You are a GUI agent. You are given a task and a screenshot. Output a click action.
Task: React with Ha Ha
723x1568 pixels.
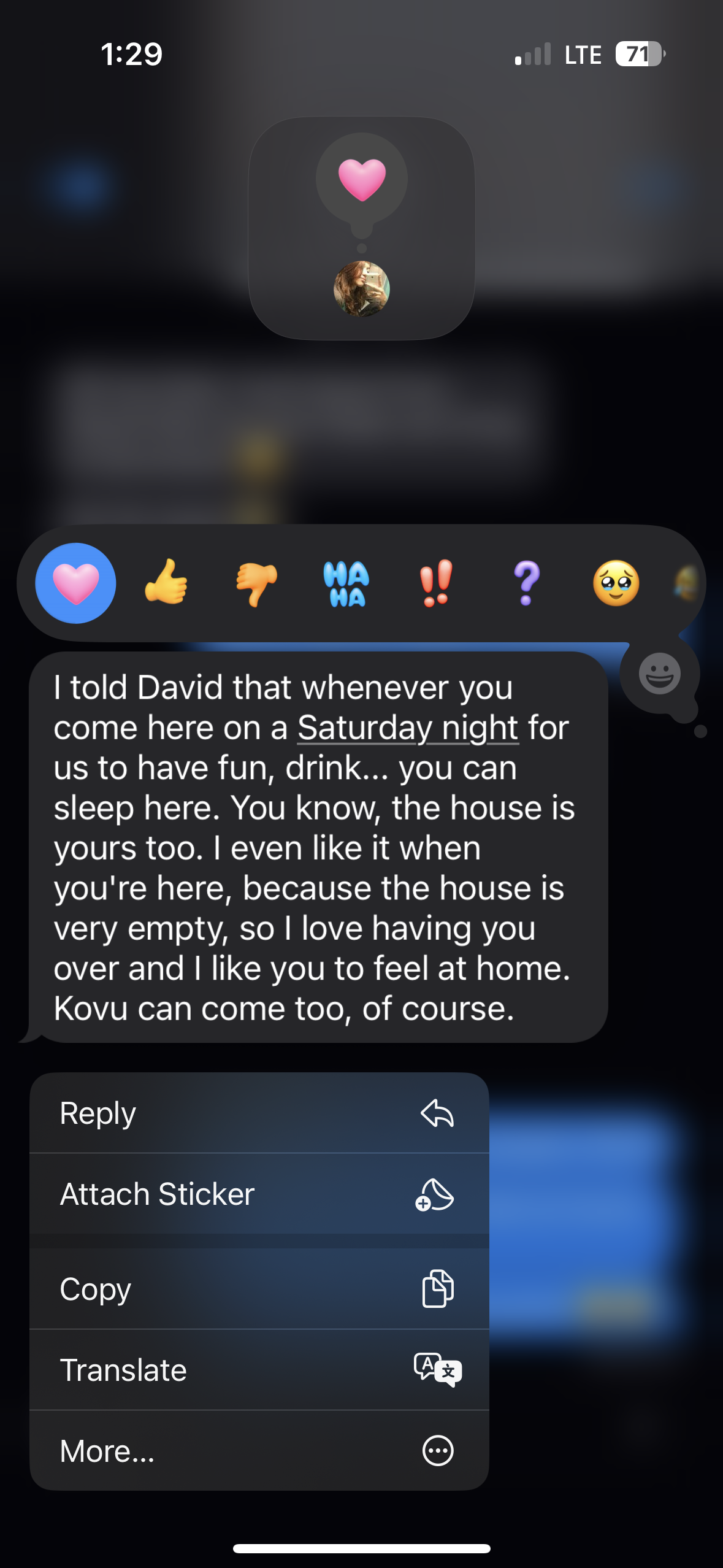pos(346,583)
